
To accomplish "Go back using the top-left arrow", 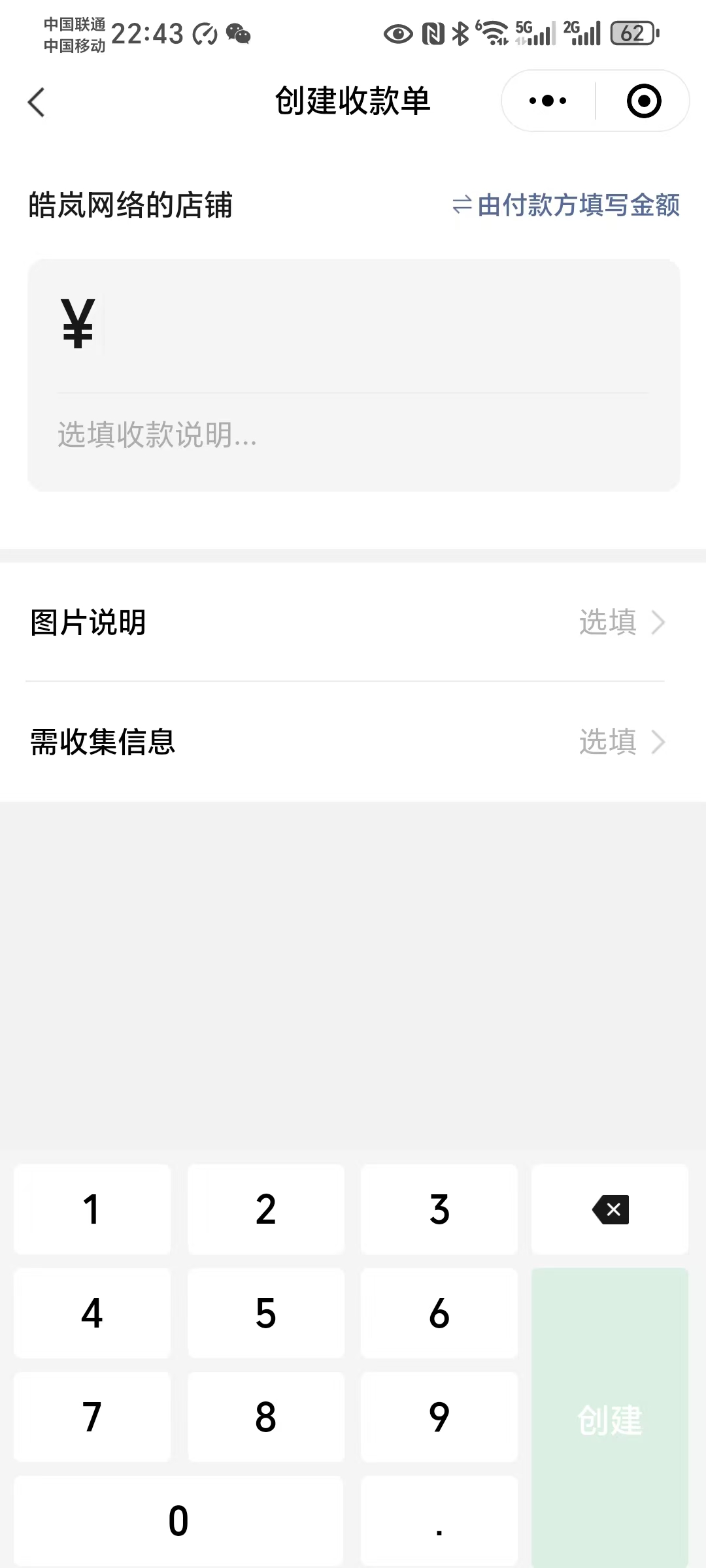I will tap(37, 102).
